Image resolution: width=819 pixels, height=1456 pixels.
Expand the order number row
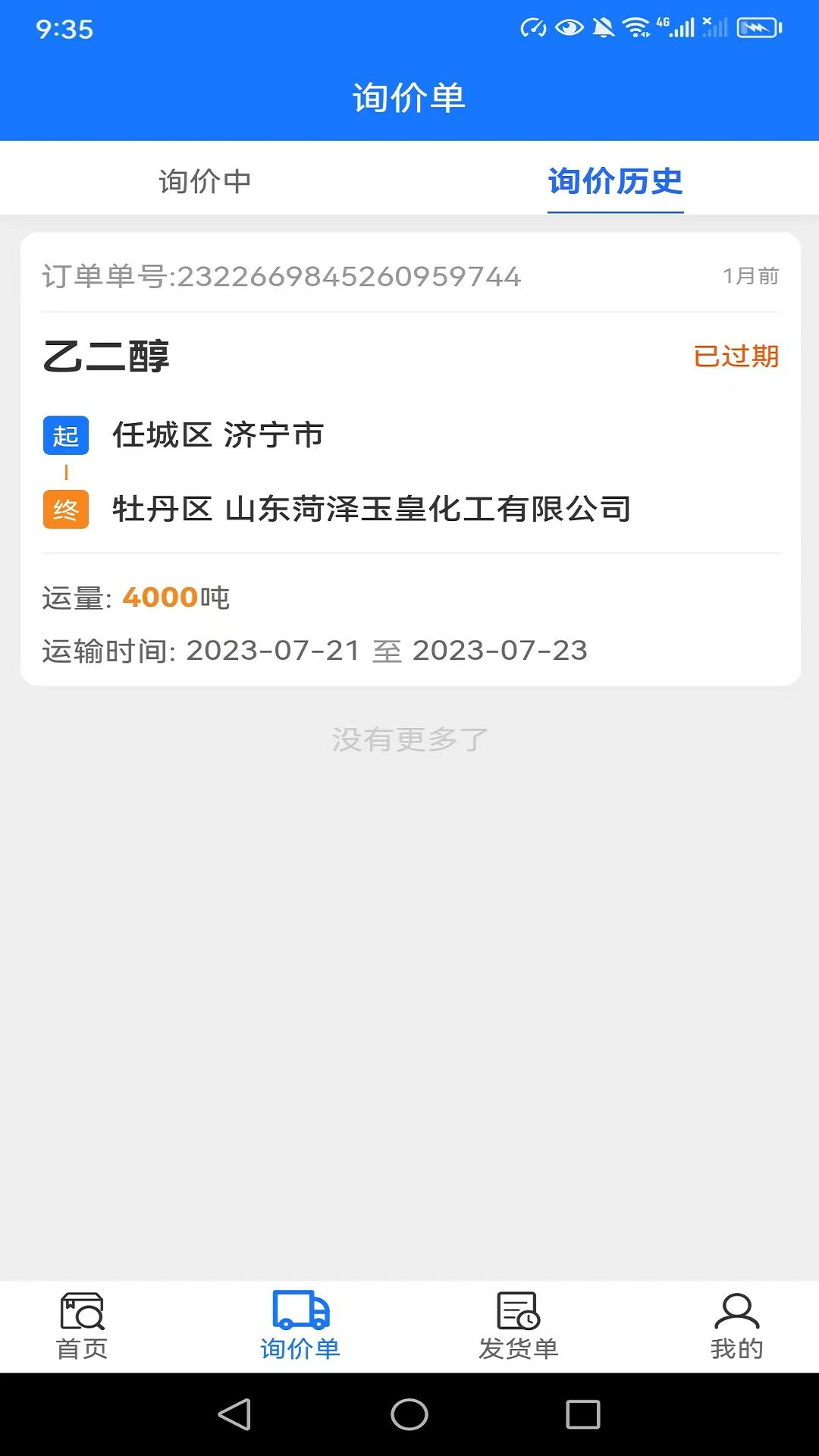(282, 276)
